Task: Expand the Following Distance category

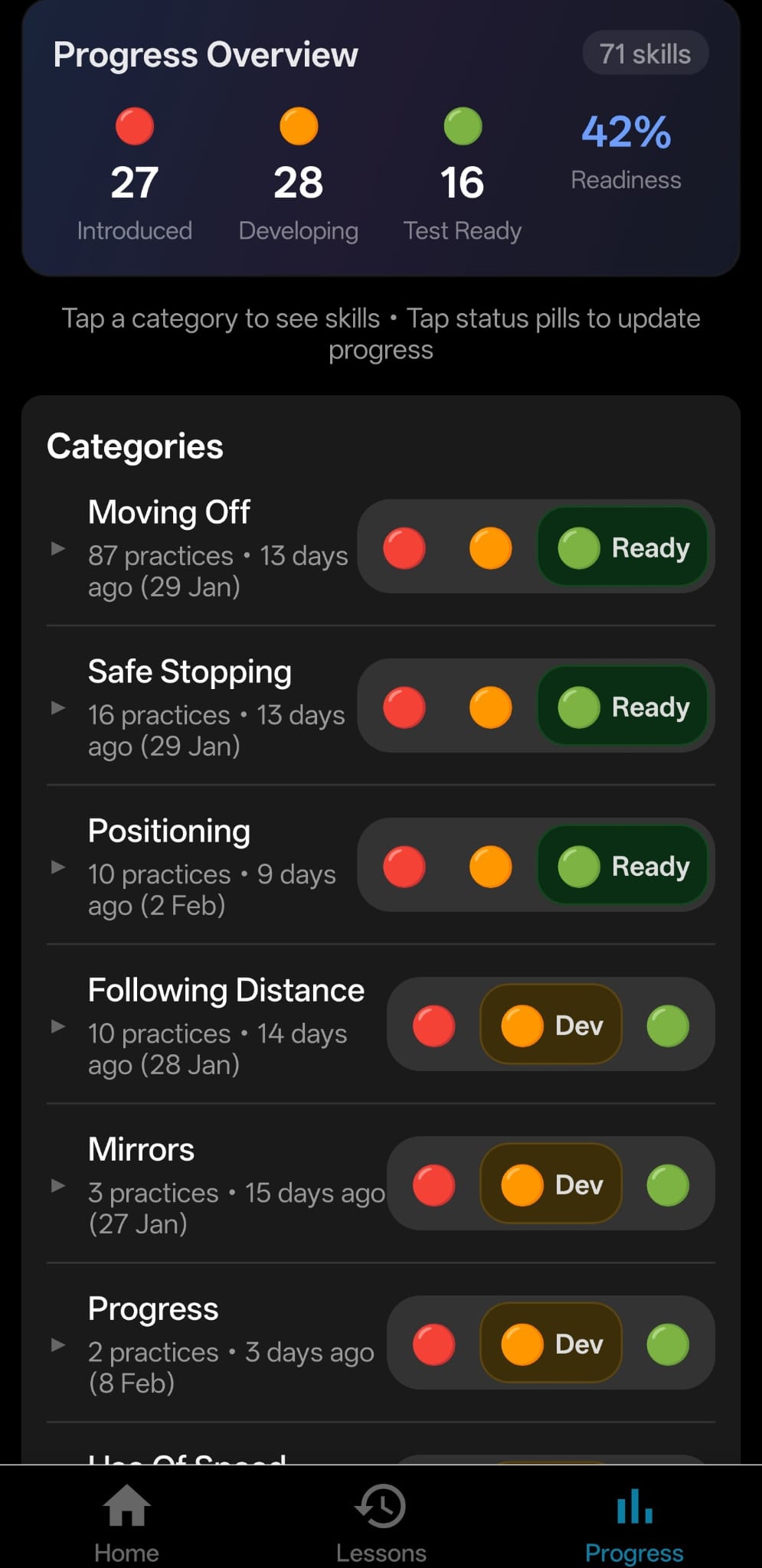Action: pos(58,1025)
